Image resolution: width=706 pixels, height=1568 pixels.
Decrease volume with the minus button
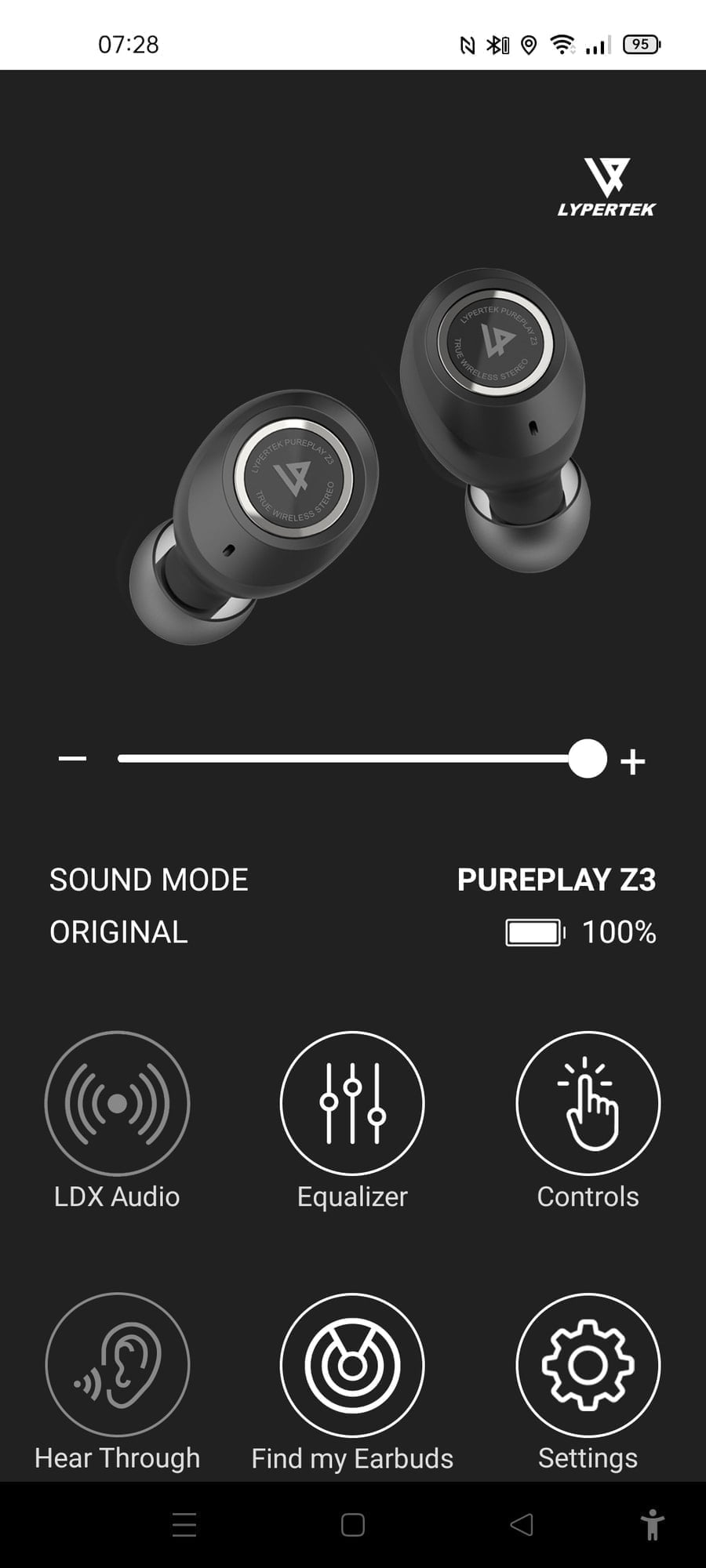pyautogui.click(x=72, y=759)
